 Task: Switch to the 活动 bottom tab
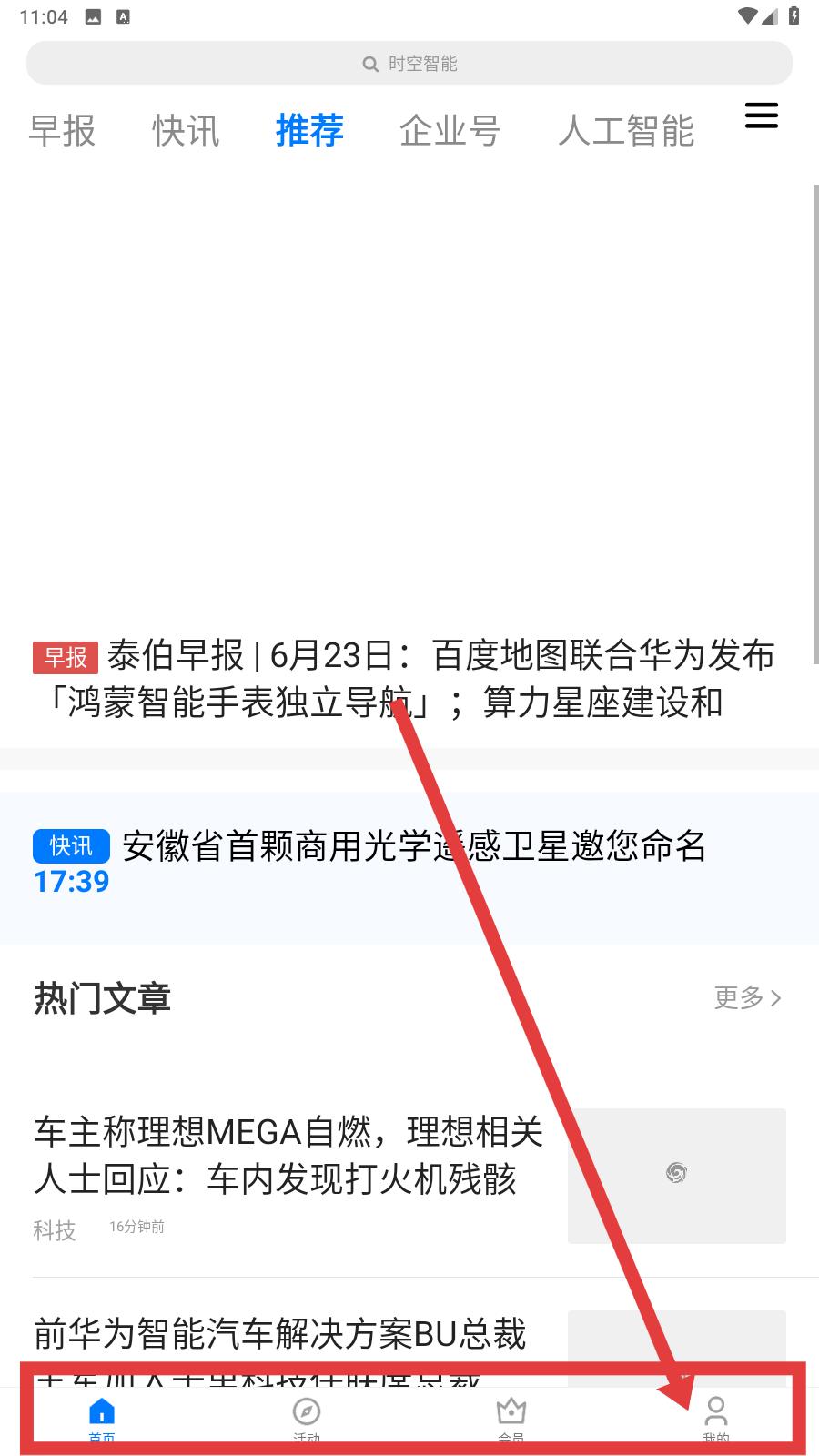pyautogui.click(x=307, y=1418)
